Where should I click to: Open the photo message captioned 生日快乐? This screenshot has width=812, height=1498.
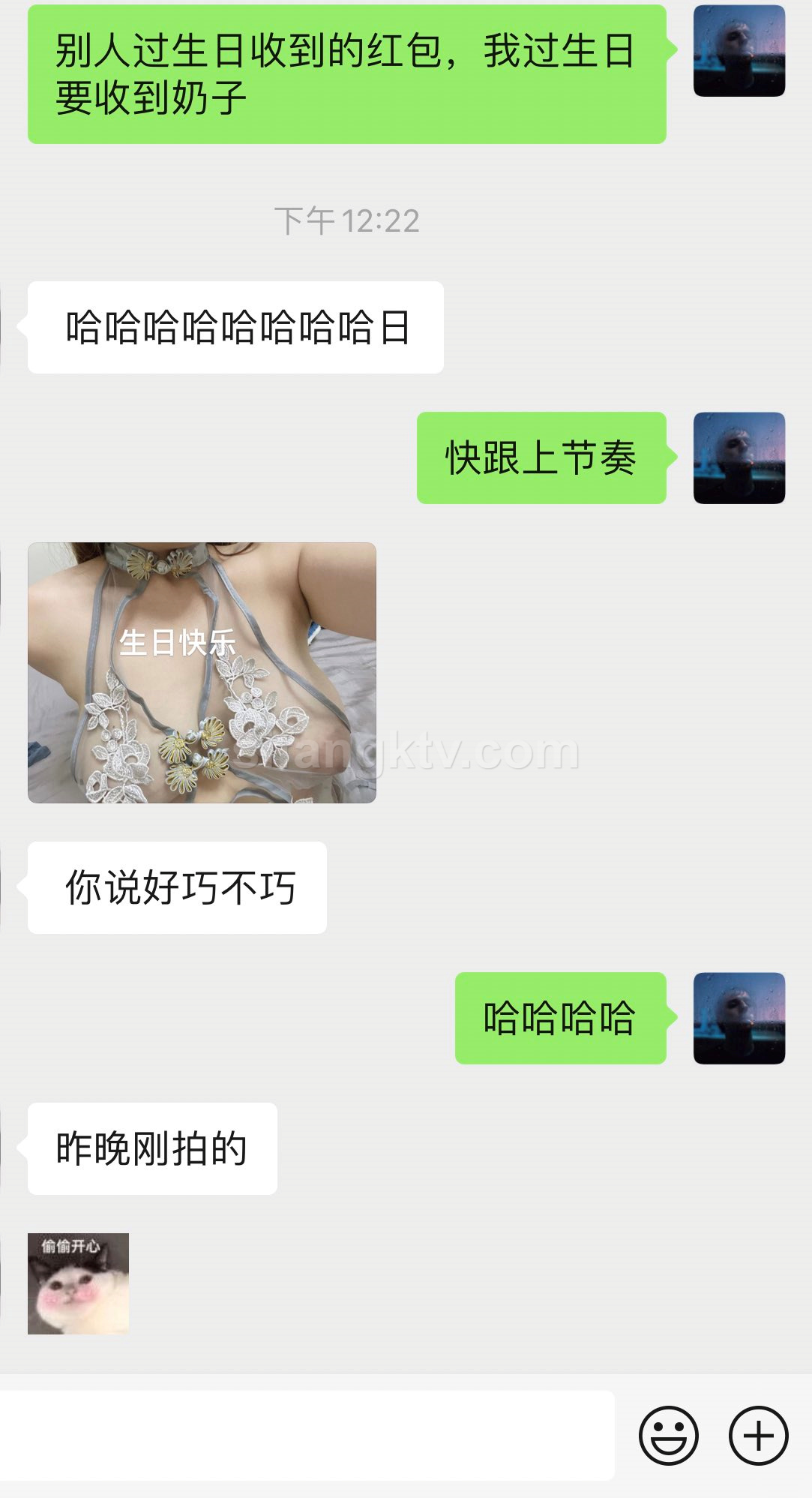(202, 673)
